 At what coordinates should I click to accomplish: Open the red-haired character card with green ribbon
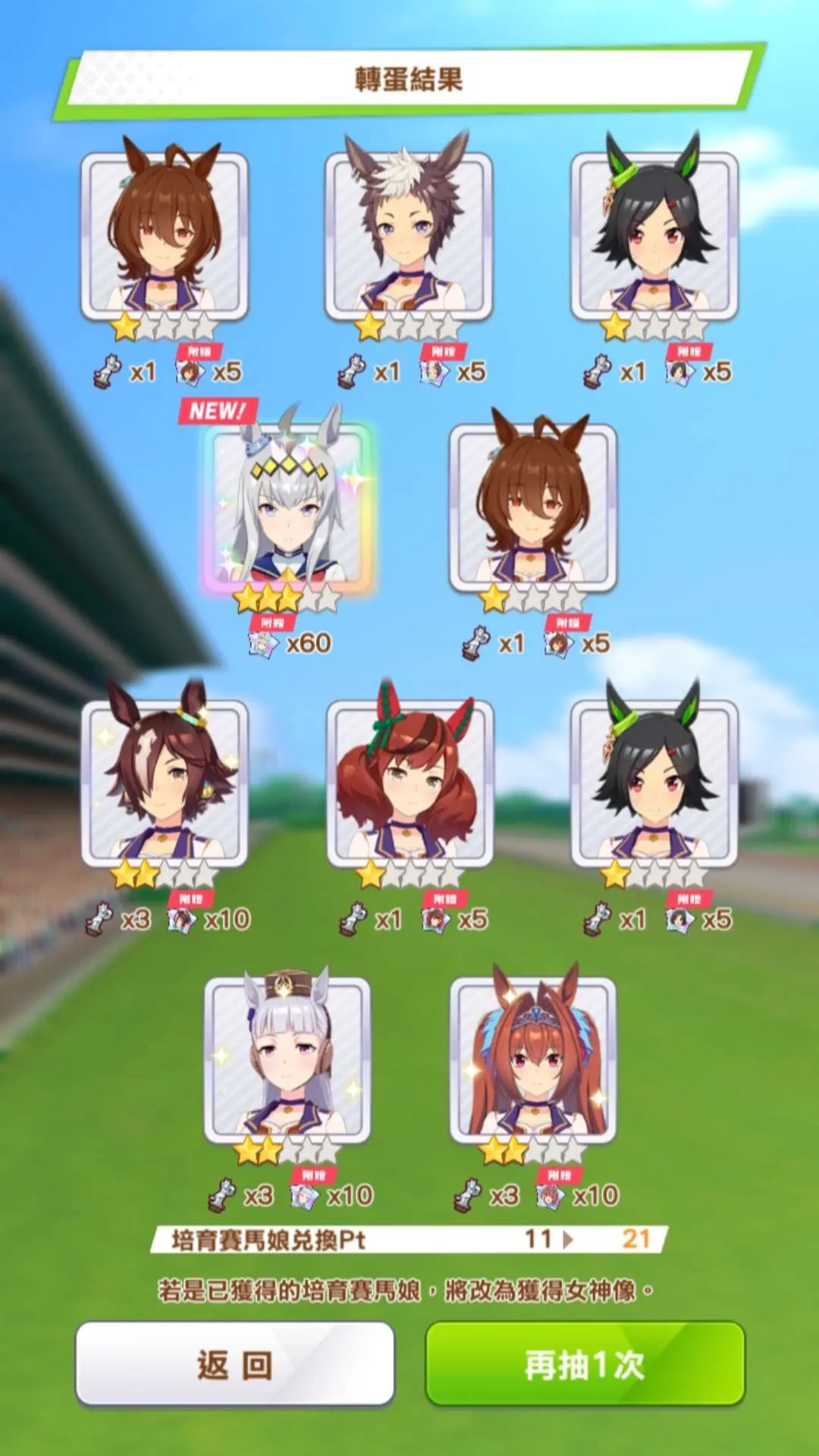point(409,783)
